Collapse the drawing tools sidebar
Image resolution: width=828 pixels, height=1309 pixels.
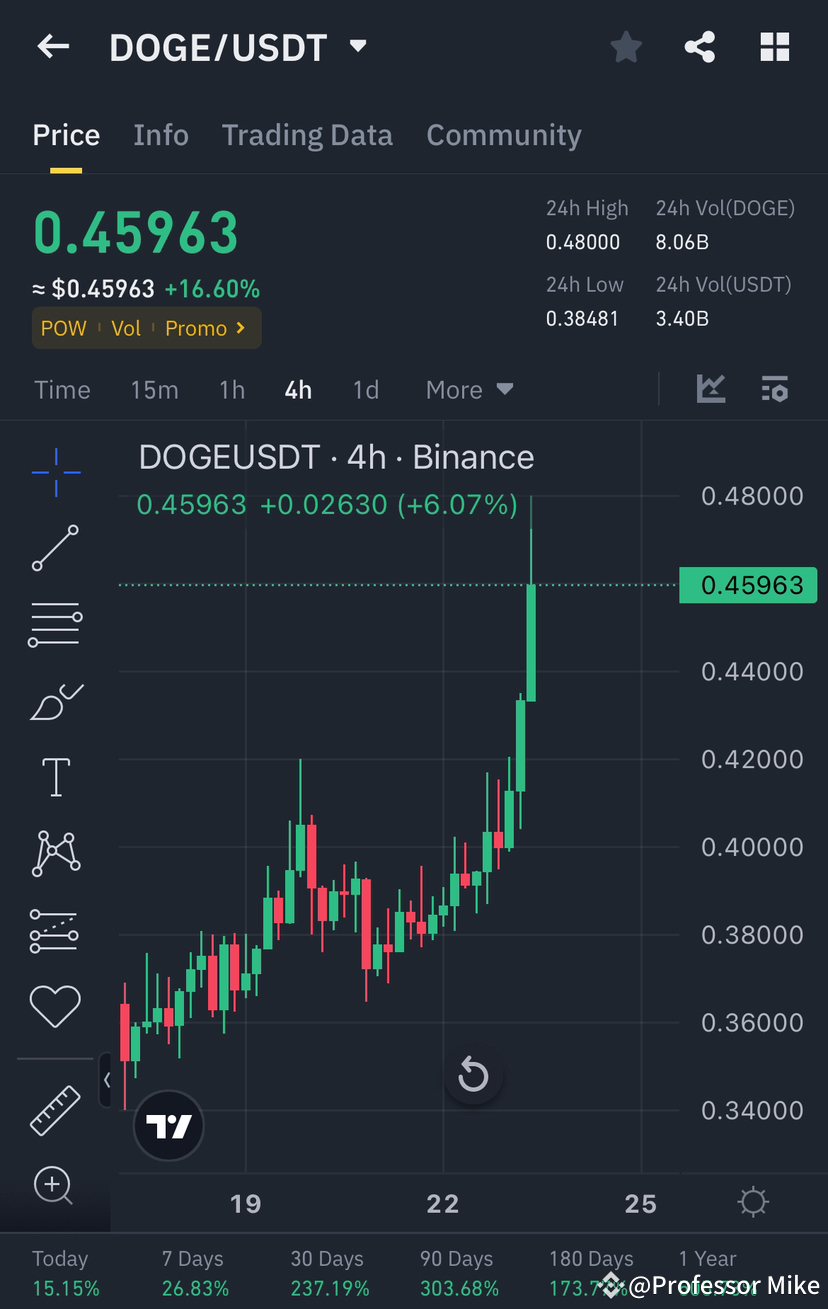point(107,1081)
